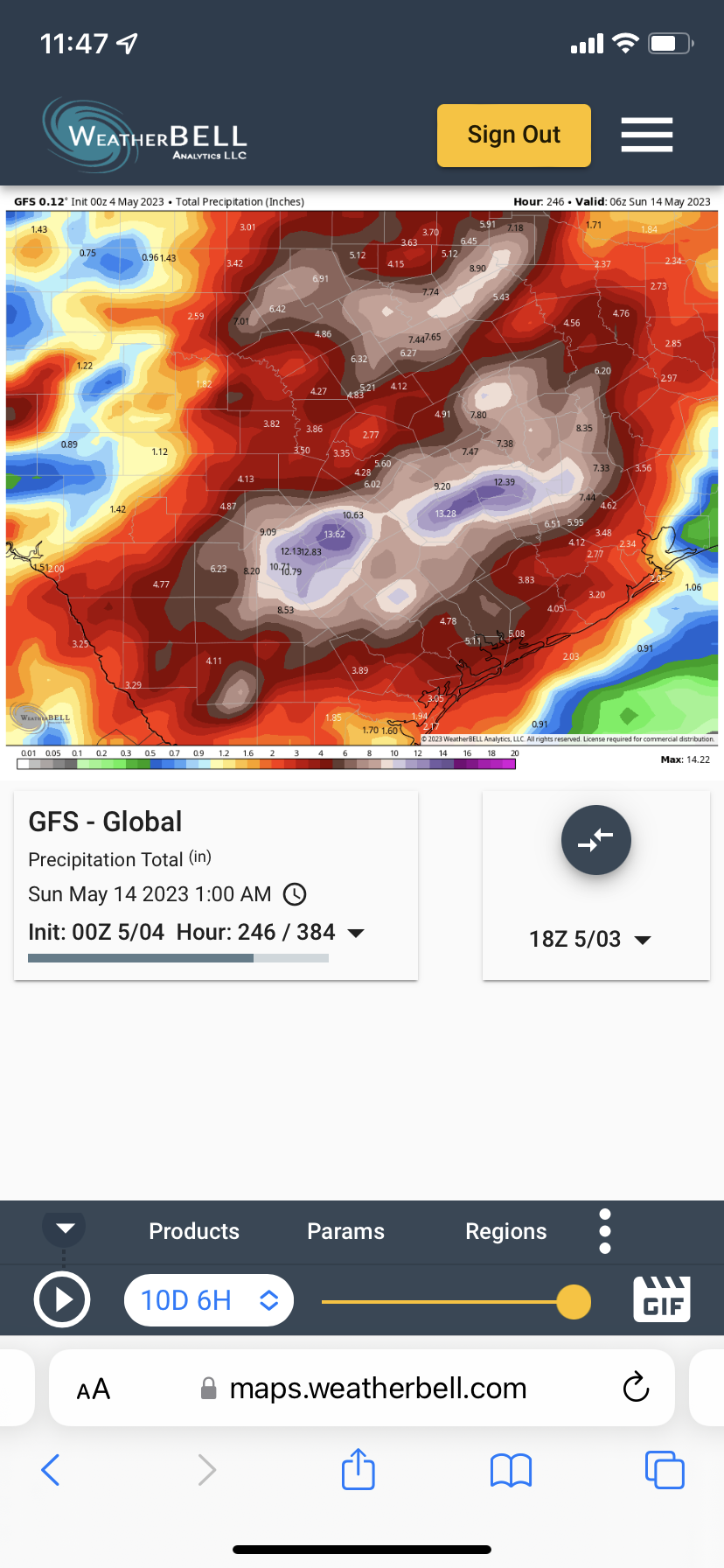Create a GIF of the animation
724x1568 pixels.
tap(661, 1299)
